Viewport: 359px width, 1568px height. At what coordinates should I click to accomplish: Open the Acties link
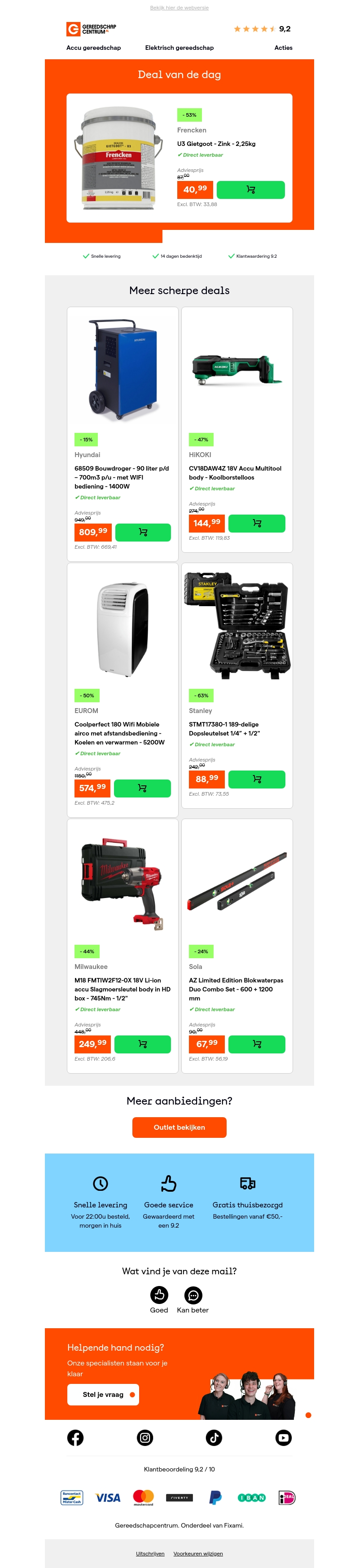click(283, 48)
